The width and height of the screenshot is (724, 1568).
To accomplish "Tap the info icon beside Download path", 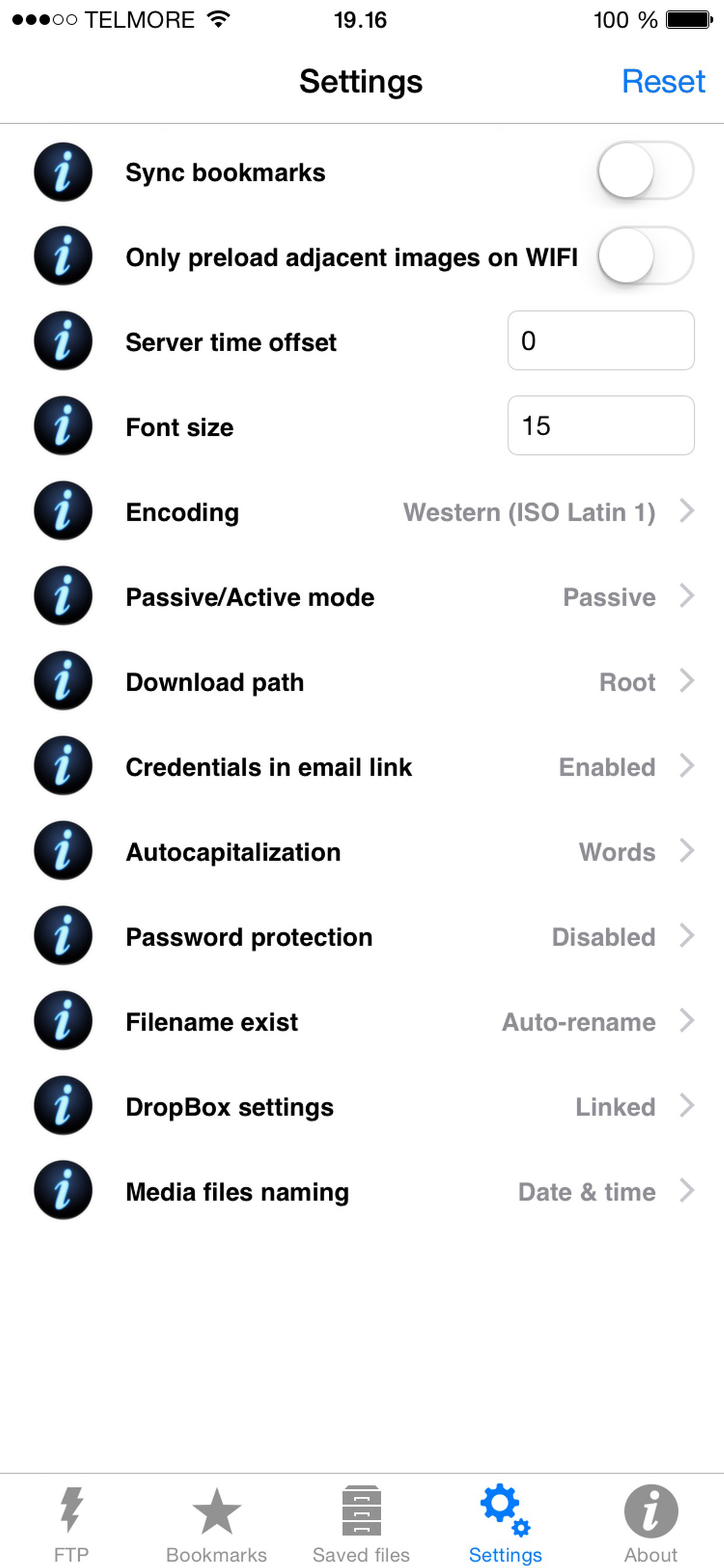I will tap(63, 682).
